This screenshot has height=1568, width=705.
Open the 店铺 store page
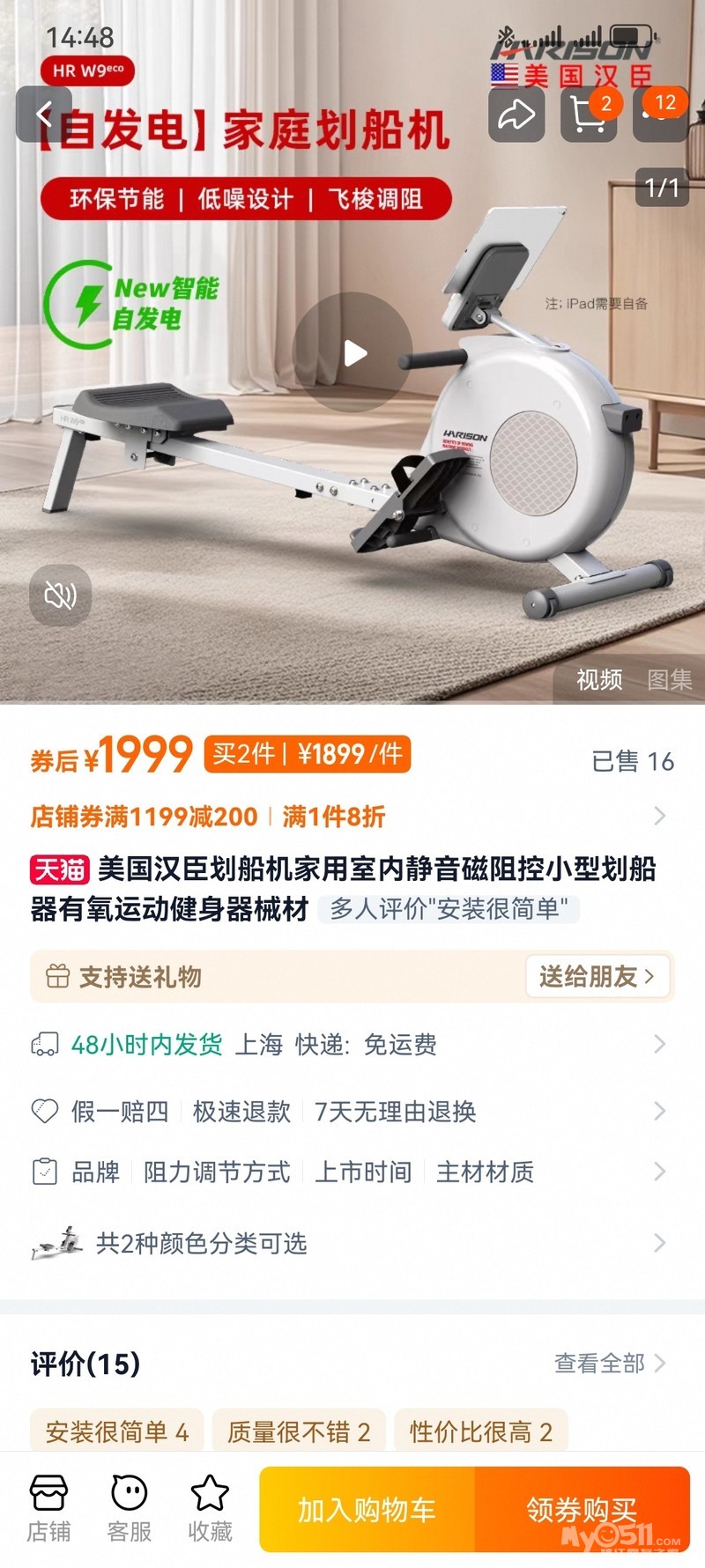coord(48,1508)
